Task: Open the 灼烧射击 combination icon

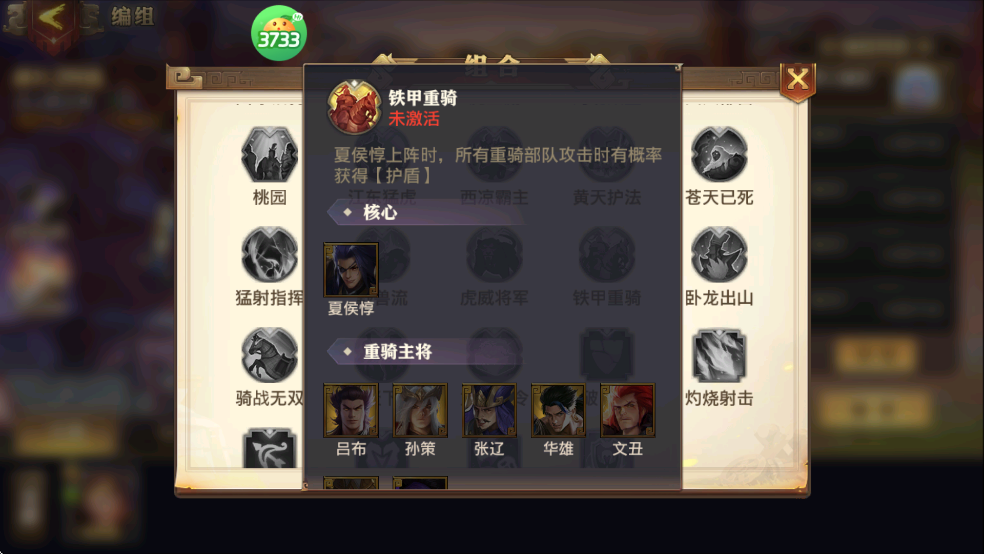Action: coord(719,355)
